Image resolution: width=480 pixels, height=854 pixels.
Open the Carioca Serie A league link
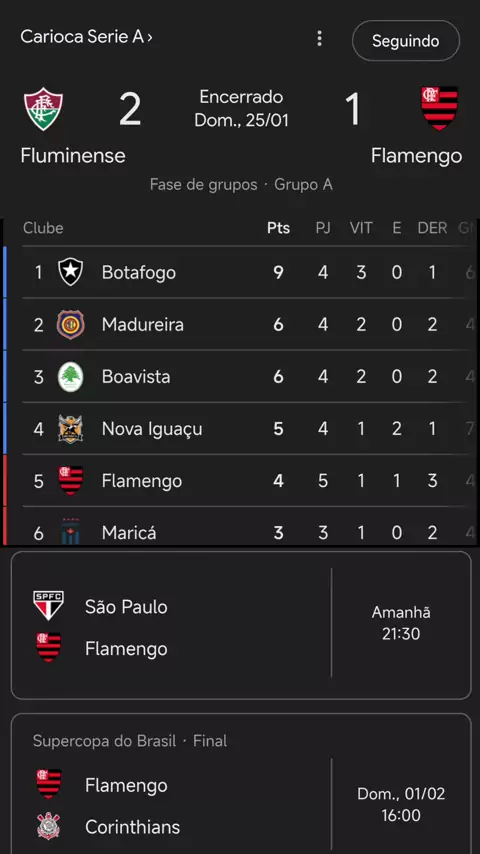[87, 37]
